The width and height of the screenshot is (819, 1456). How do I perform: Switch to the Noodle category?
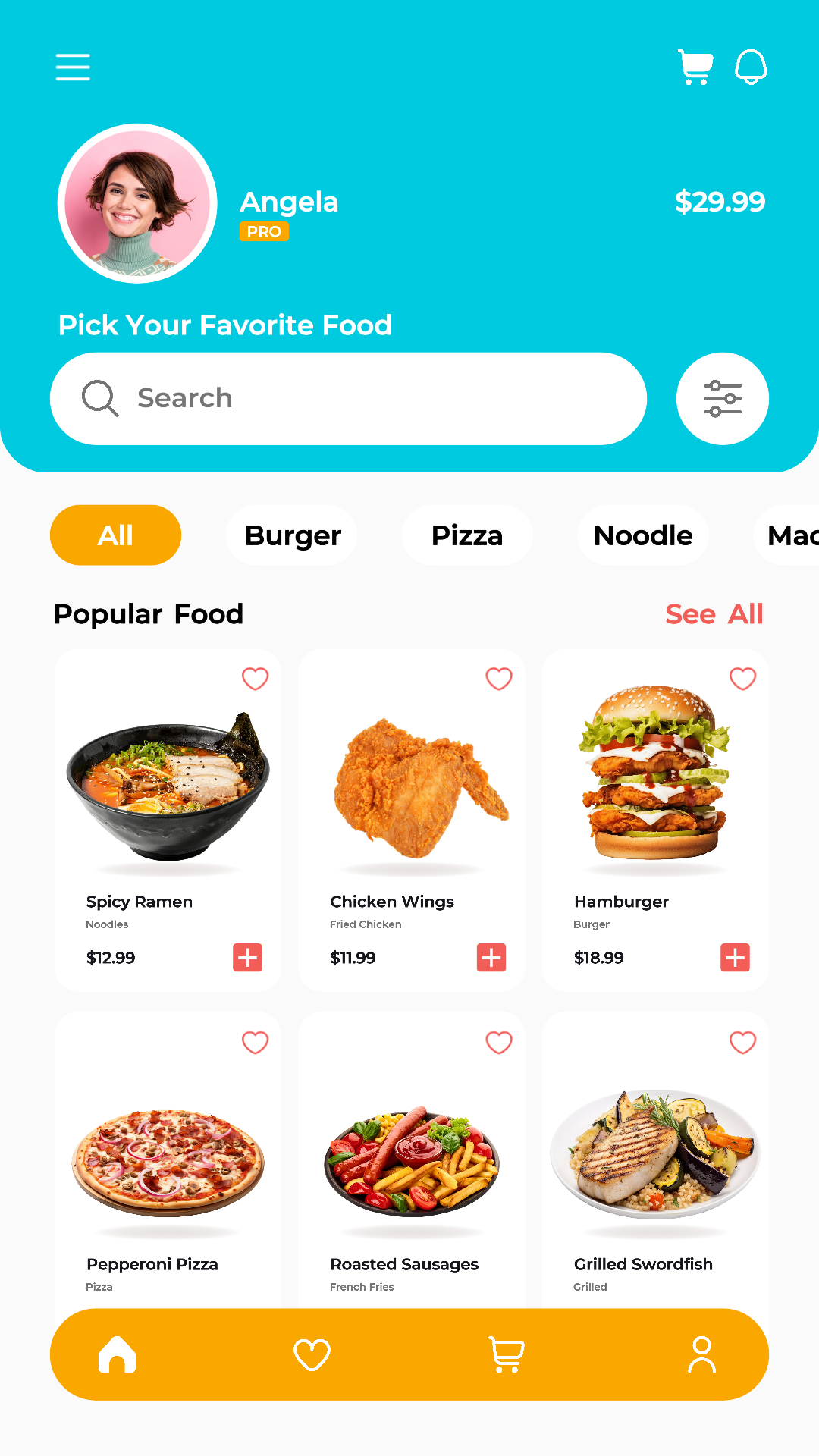643,535
